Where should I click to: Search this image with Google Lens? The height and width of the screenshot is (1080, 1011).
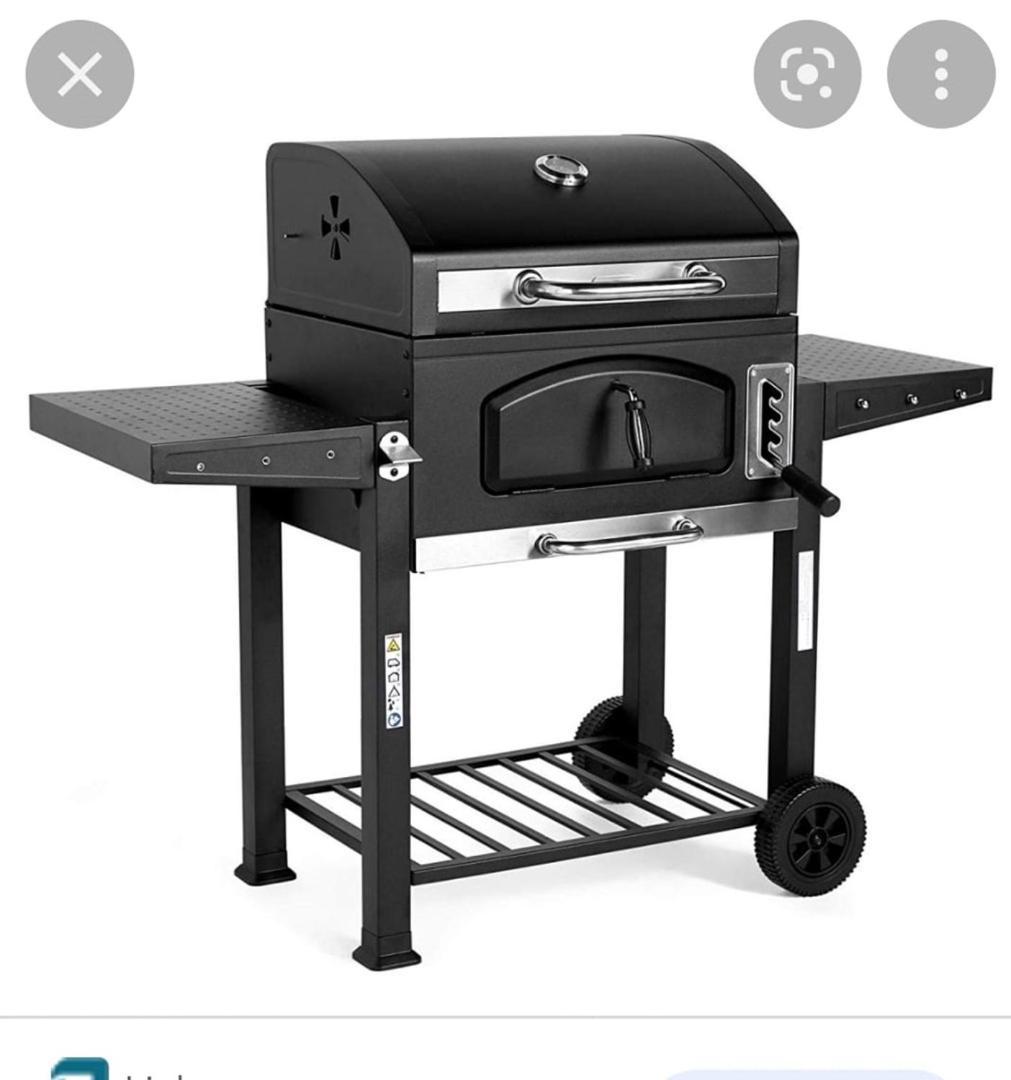807,75
